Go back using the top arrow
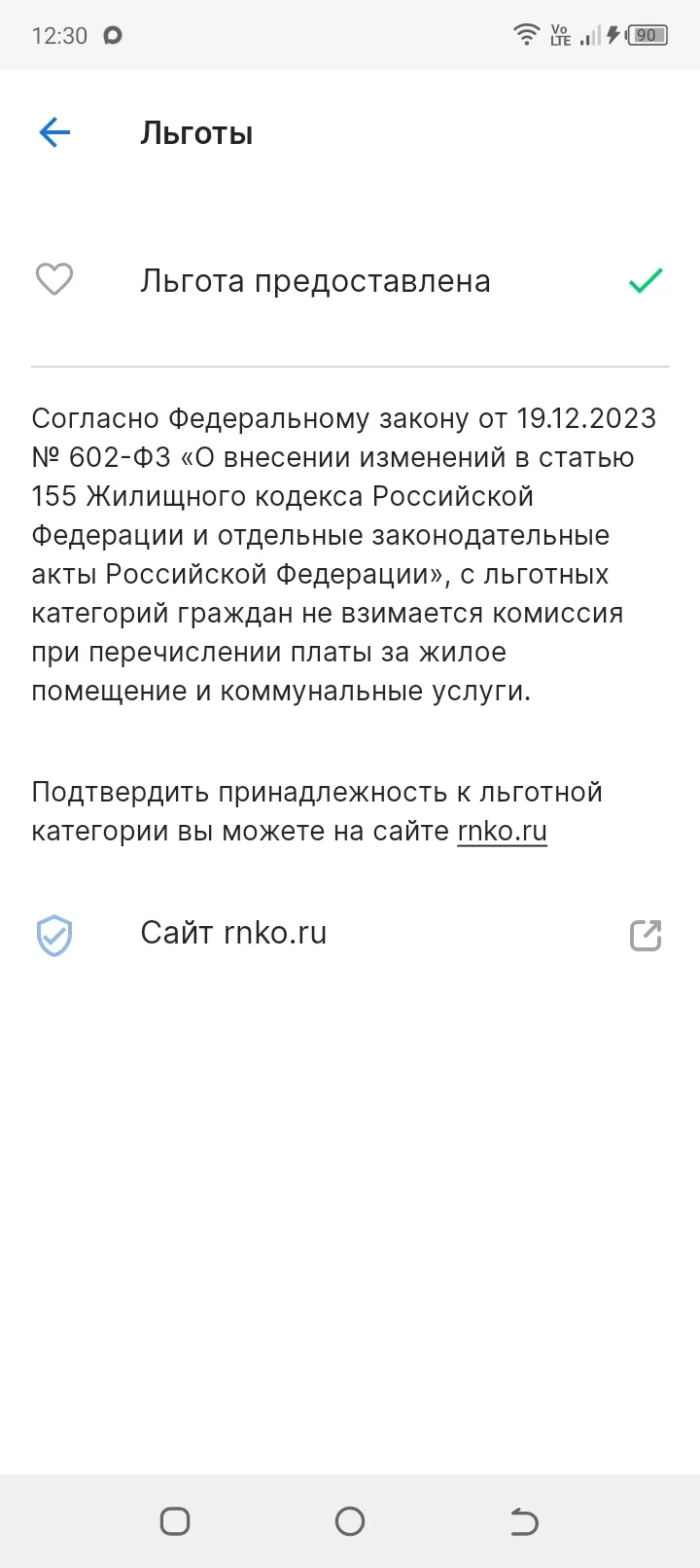The width and height of the screenshot is (700, 1568). point(54,132)
